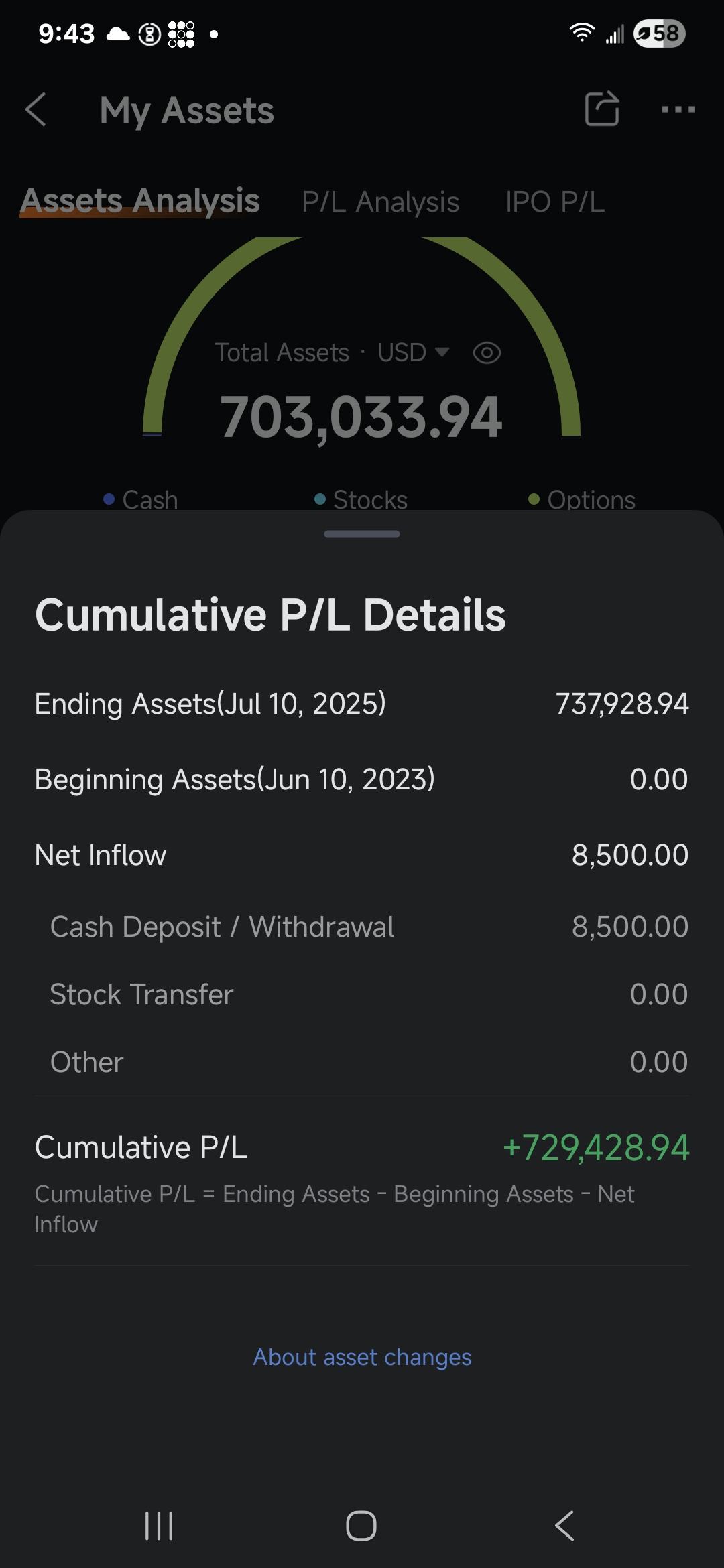Open the USD currency dropdown

tap(413, 352)
